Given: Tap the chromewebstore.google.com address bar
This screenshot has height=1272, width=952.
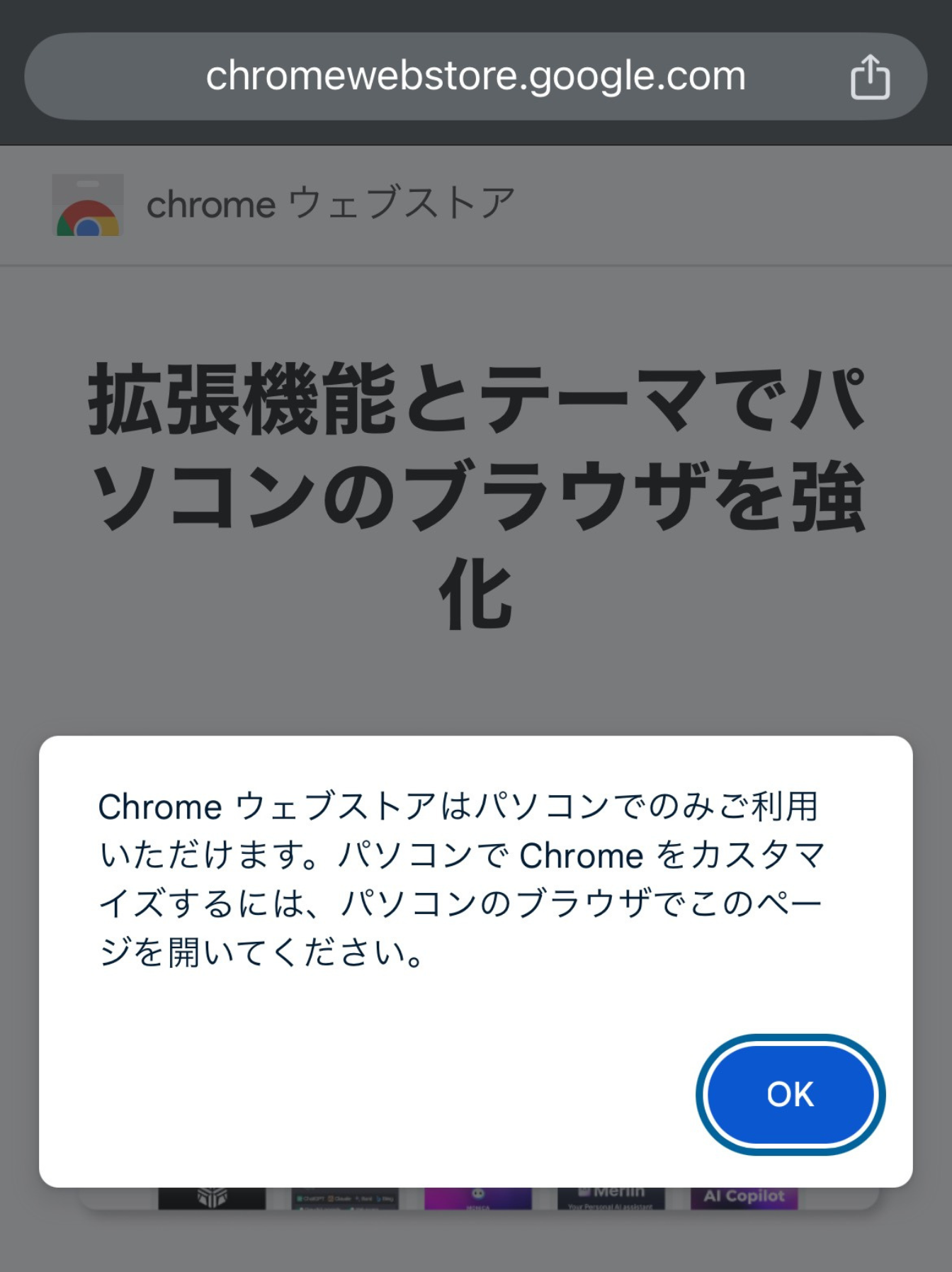Looking at the screenshot, I should 475,77.
